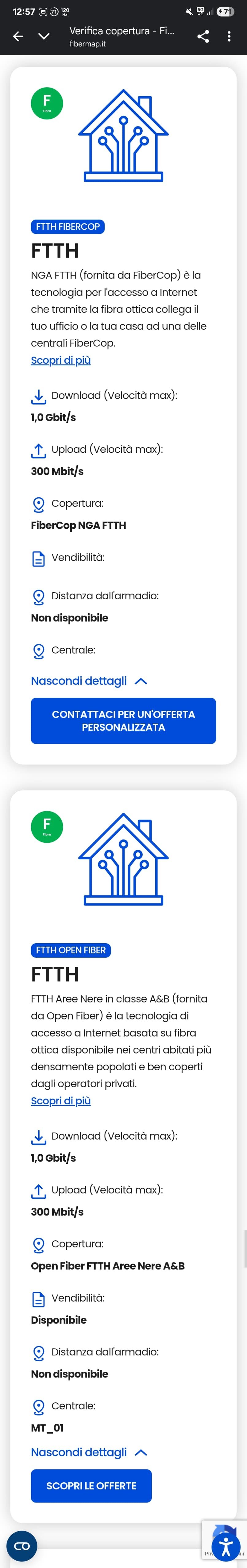
Task: Hide details of the FTTH Open Fiber card
Action: point(89,1452)
